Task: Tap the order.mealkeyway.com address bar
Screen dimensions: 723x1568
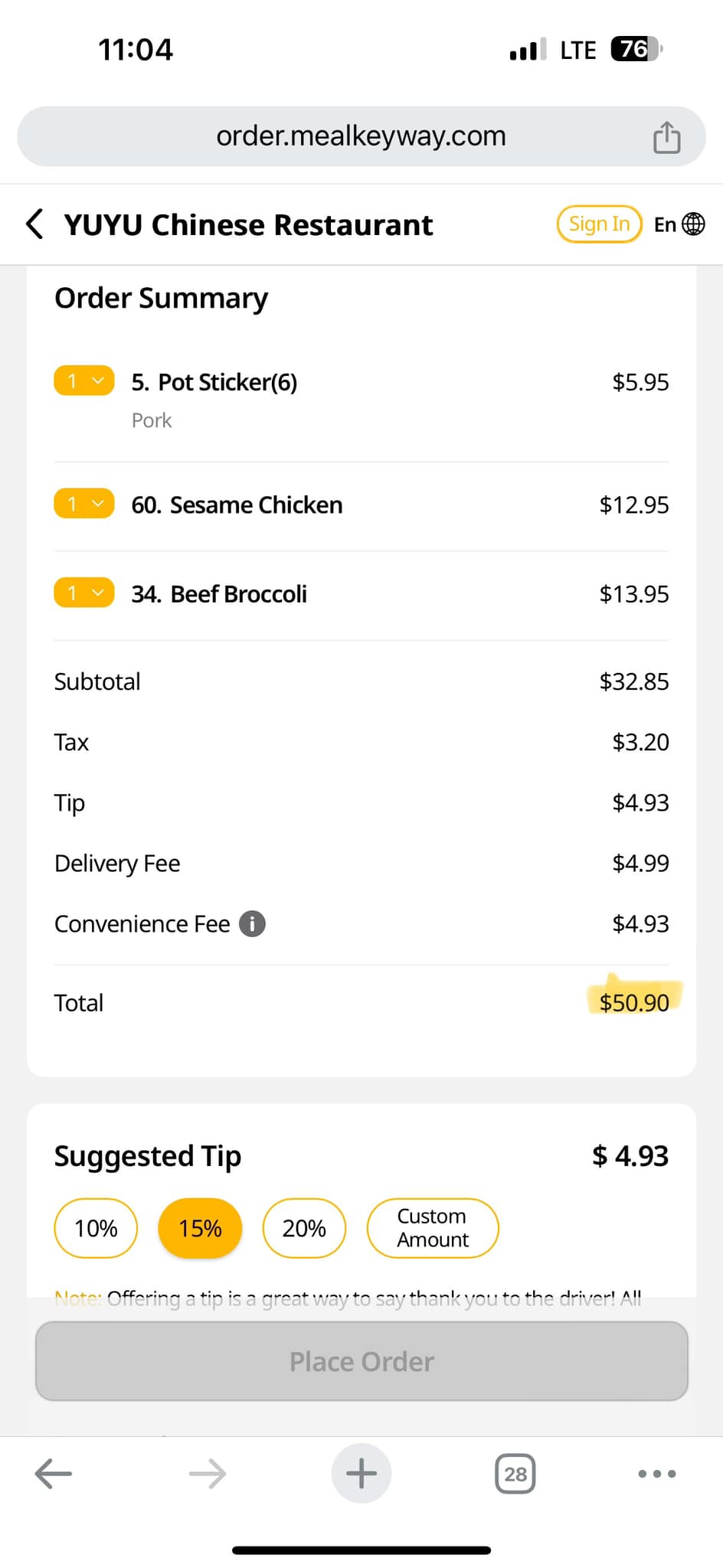Action: click(x=361, y=136)
